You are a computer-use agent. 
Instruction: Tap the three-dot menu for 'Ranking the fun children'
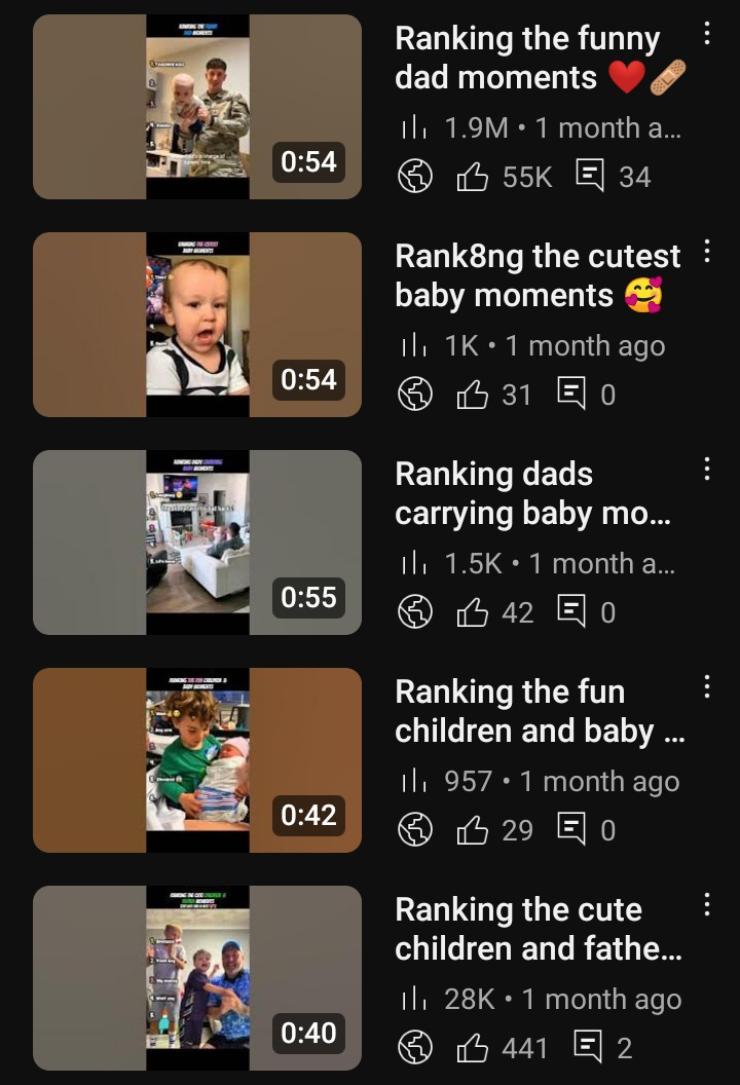point(707,686)
